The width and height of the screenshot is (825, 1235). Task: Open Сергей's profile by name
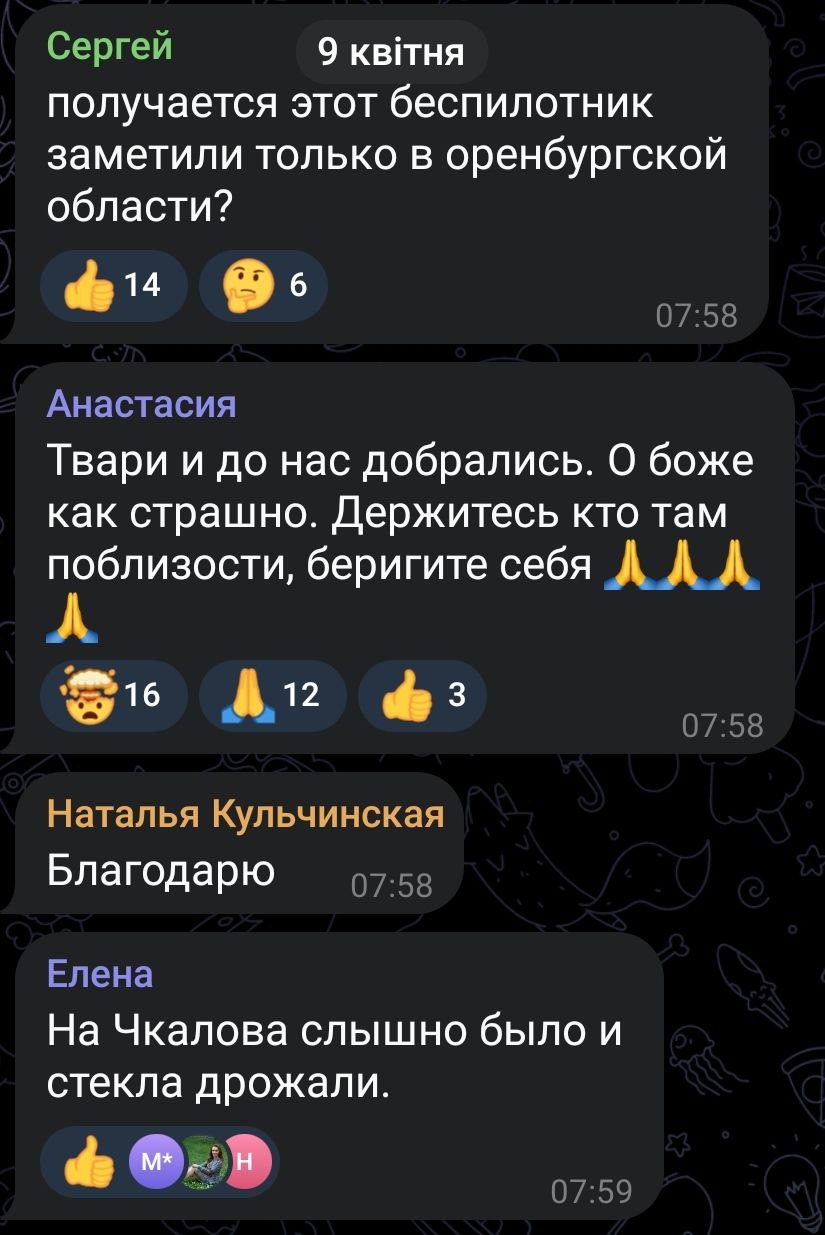[x=109, y=46]
